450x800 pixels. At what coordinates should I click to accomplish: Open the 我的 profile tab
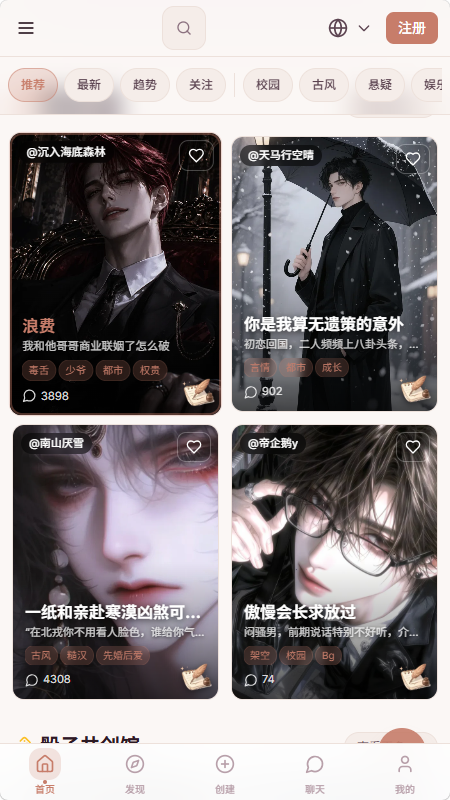click(x=405, y=772)
